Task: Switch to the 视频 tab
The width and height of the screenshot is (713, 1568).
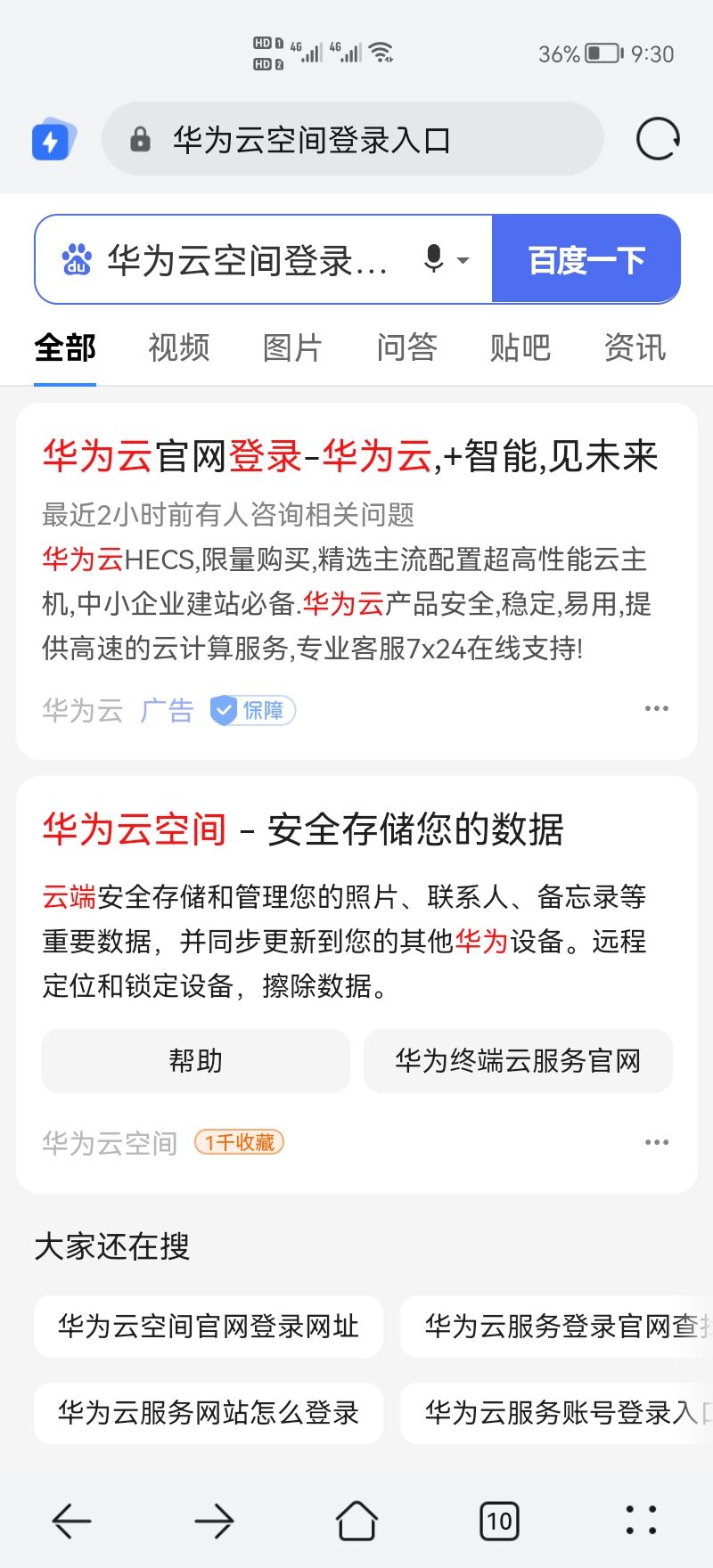Action: pyautogui.click(x=177, y=347)
